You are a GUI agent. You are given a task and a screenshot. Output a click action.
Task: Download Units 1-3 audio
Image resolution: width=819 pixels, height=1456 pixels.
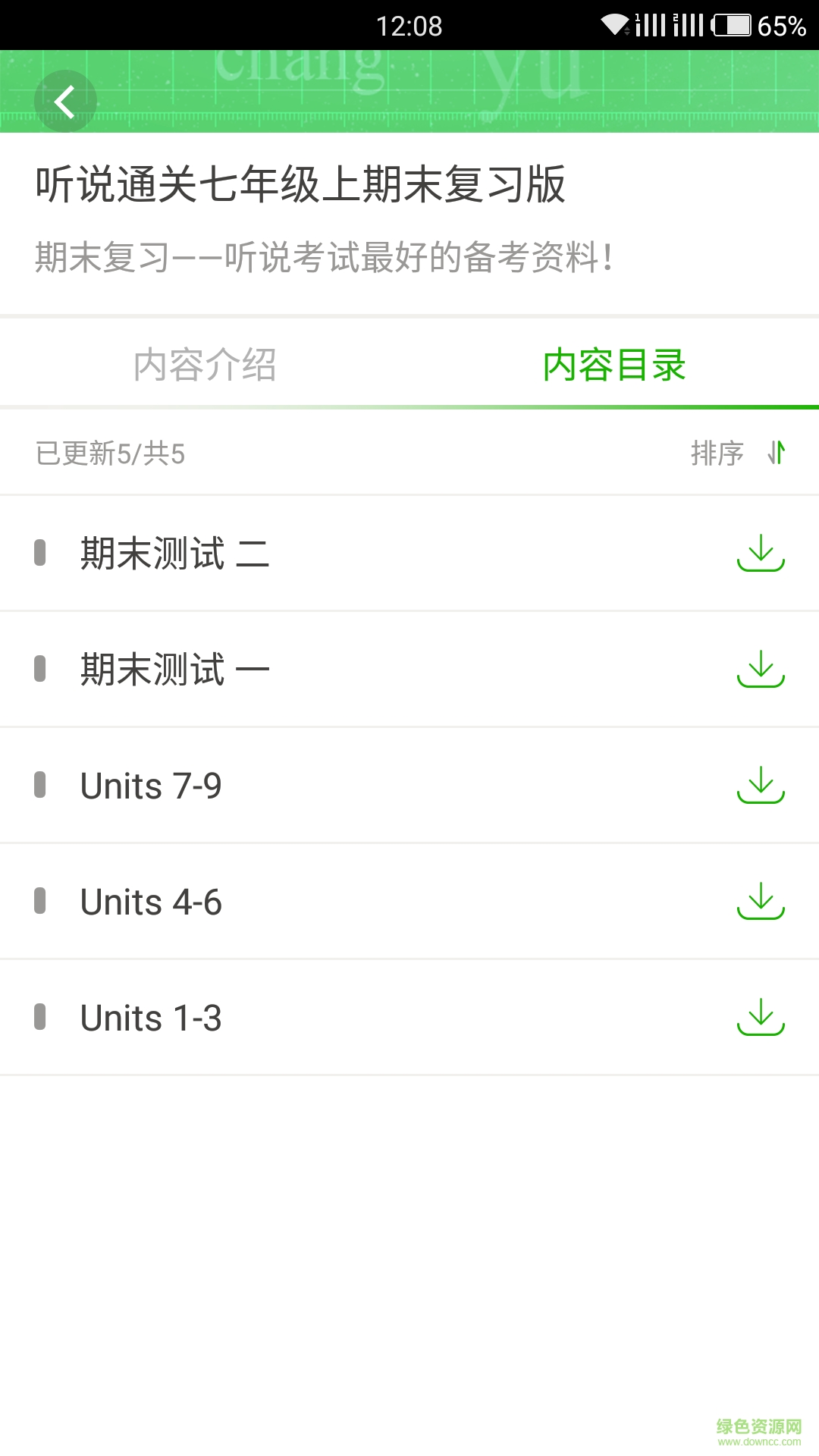click(x=761, y=1018)
